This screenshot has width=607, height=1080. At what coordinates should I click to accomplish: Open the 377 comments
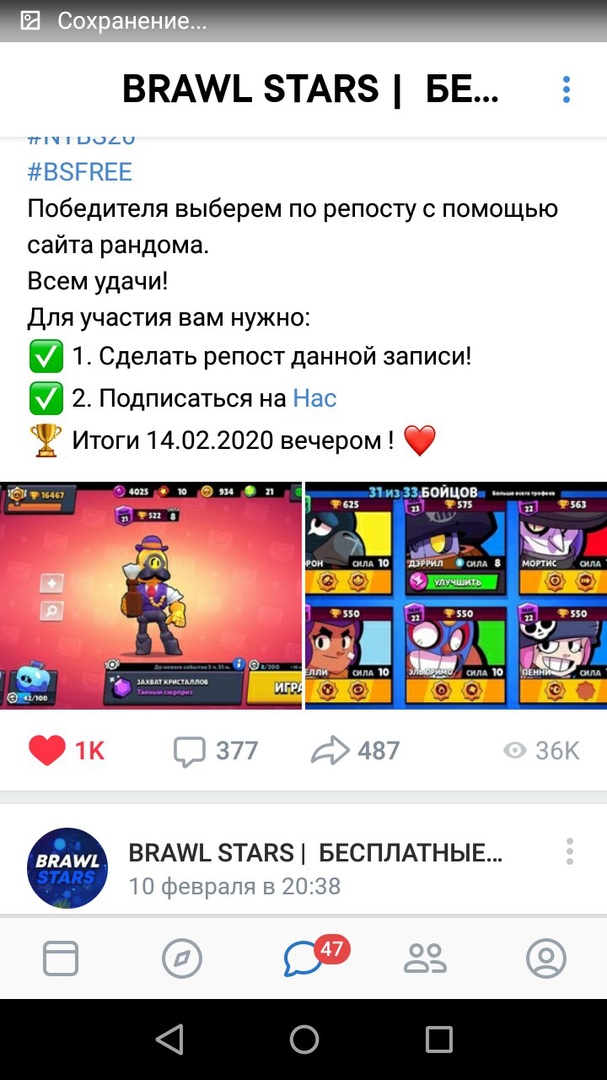coord(216,750)
